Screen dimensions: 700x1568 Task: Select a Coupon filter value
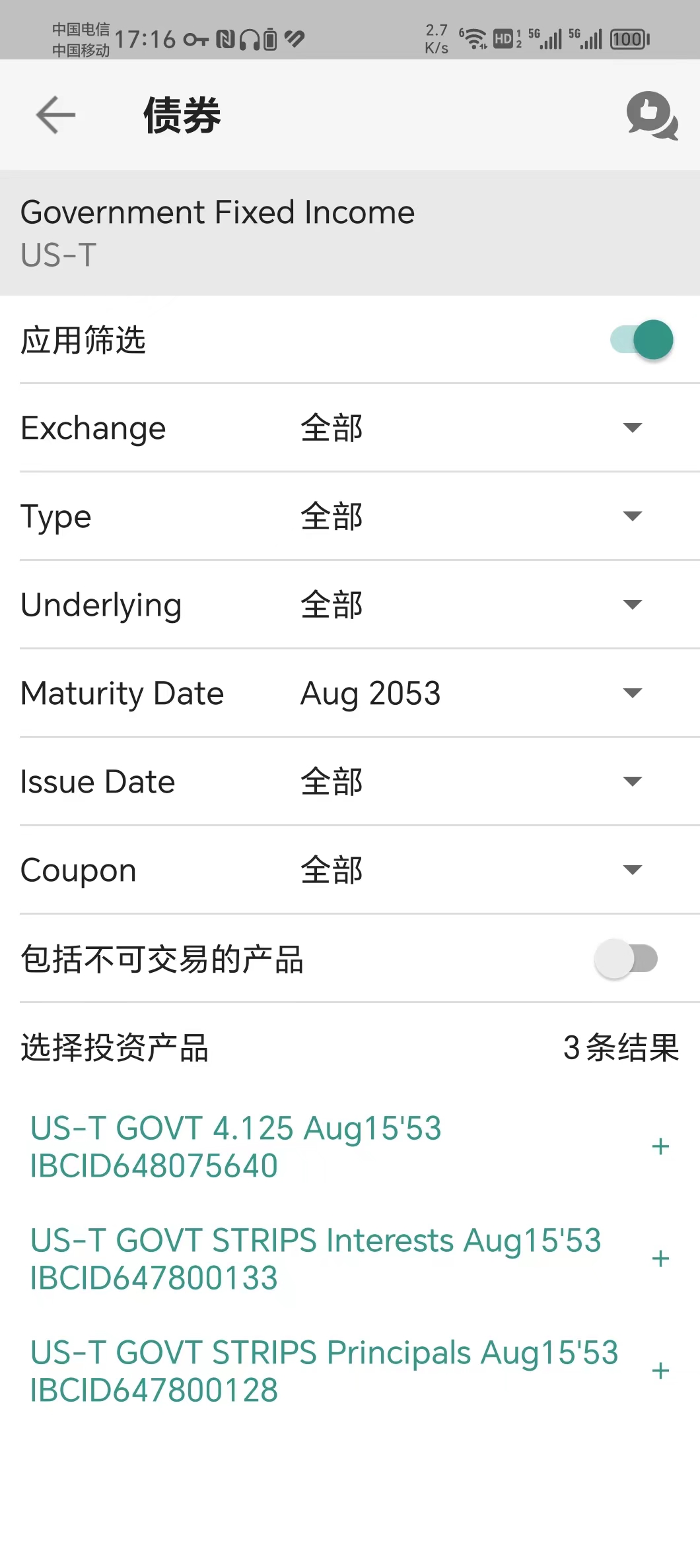point(470,870)
